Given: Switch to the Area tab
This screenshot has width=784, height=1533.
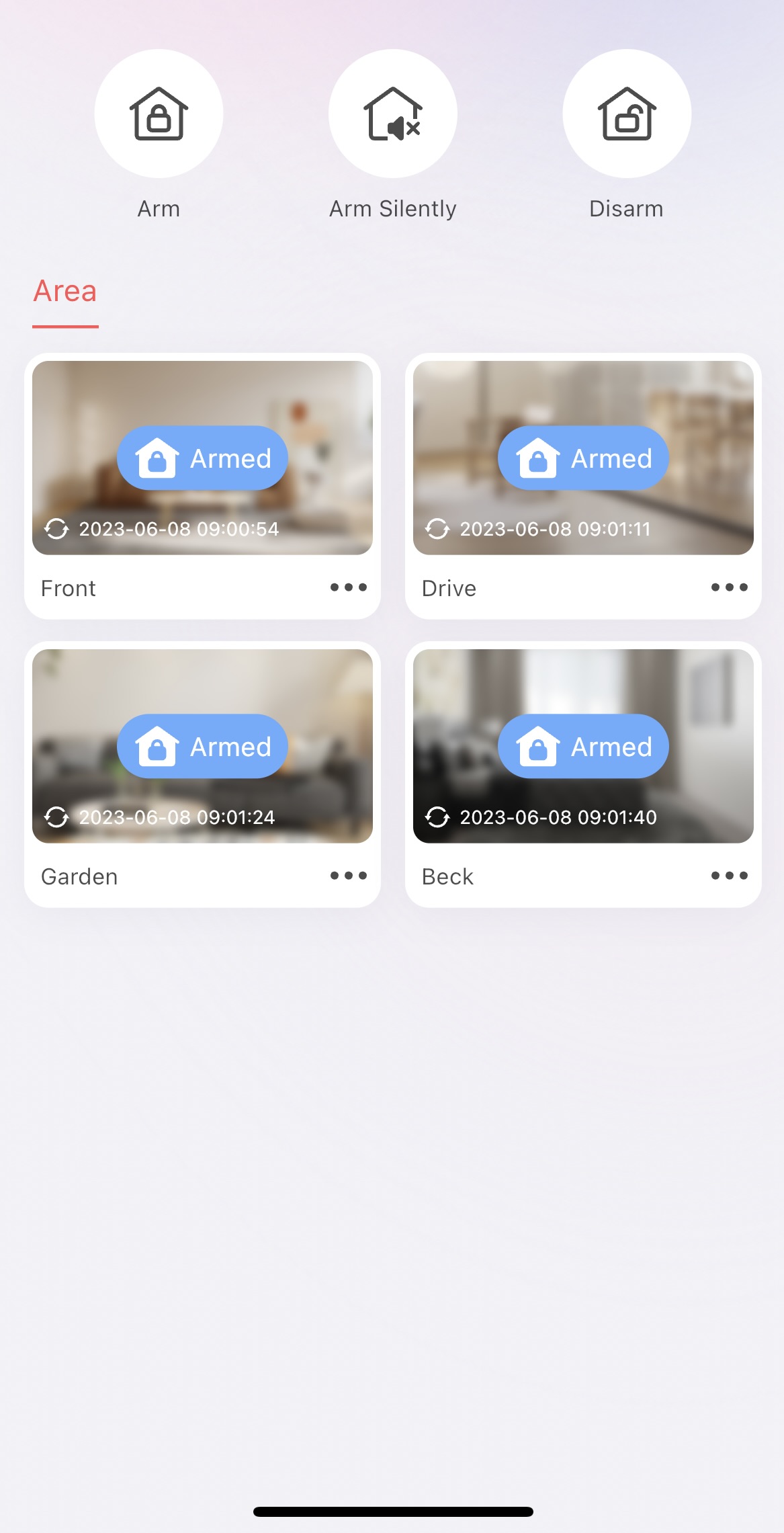Looking at the screenshot, I should pos(65,292).
